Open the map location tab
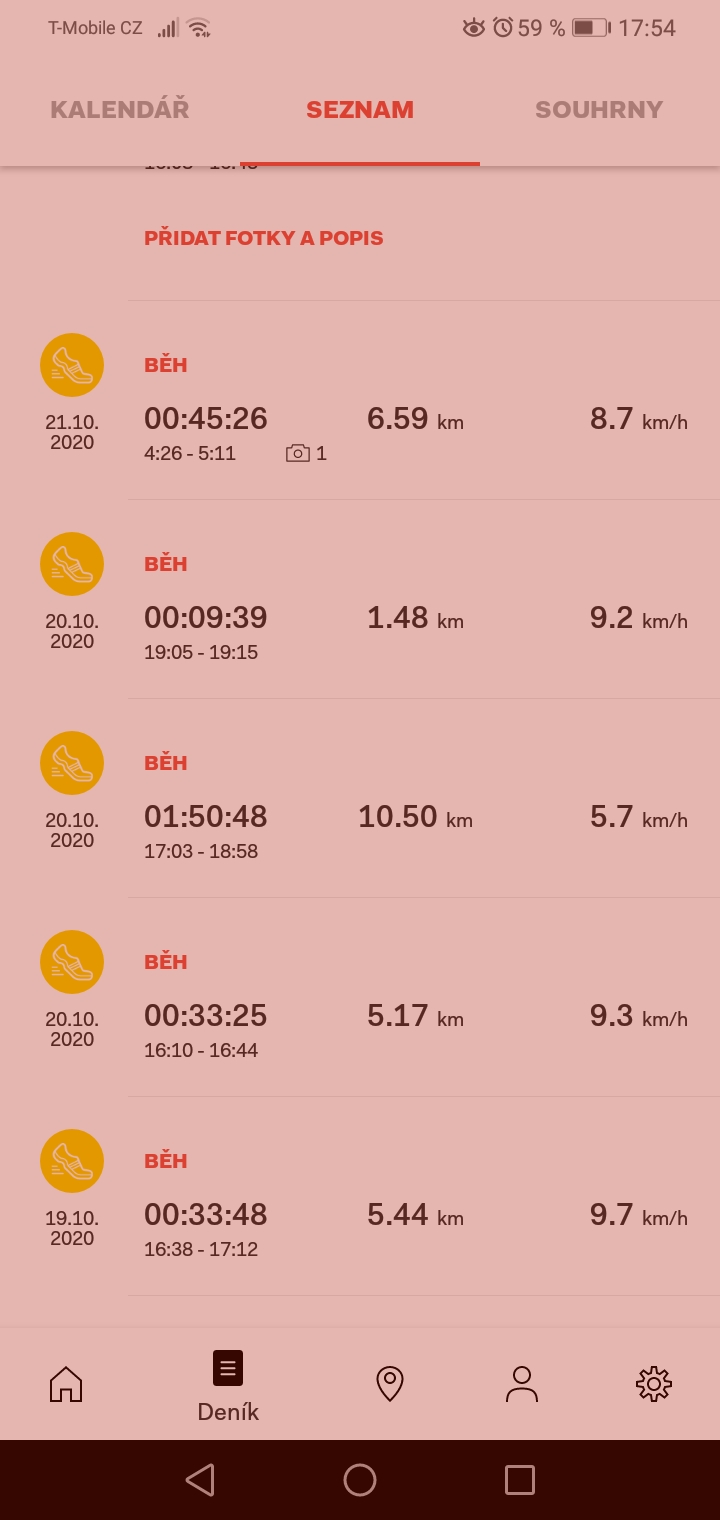 pos(390,1384)
